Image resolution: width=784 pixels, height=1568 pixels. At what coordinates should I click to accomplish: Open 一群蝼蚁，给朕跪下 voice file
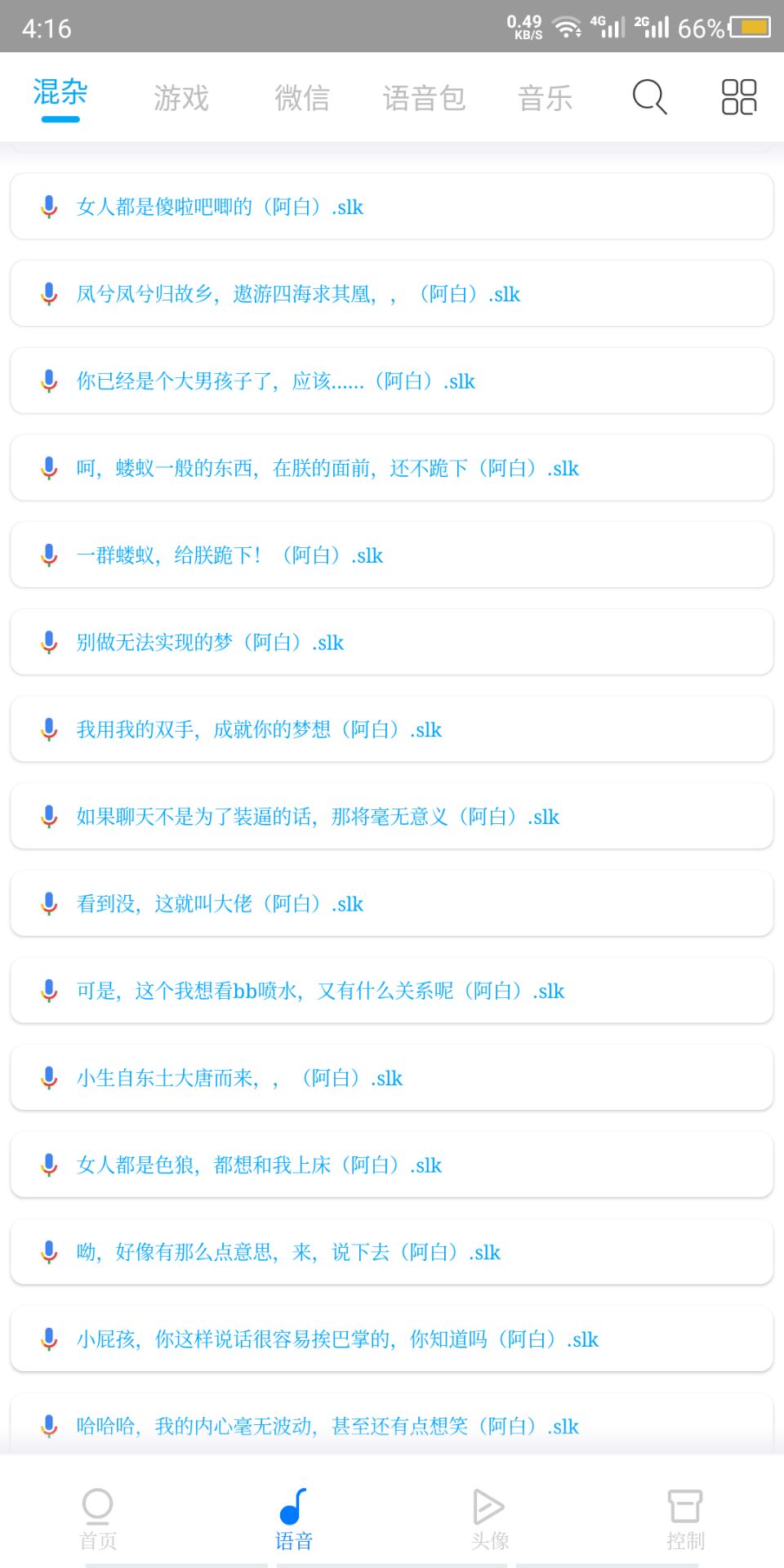392,555
